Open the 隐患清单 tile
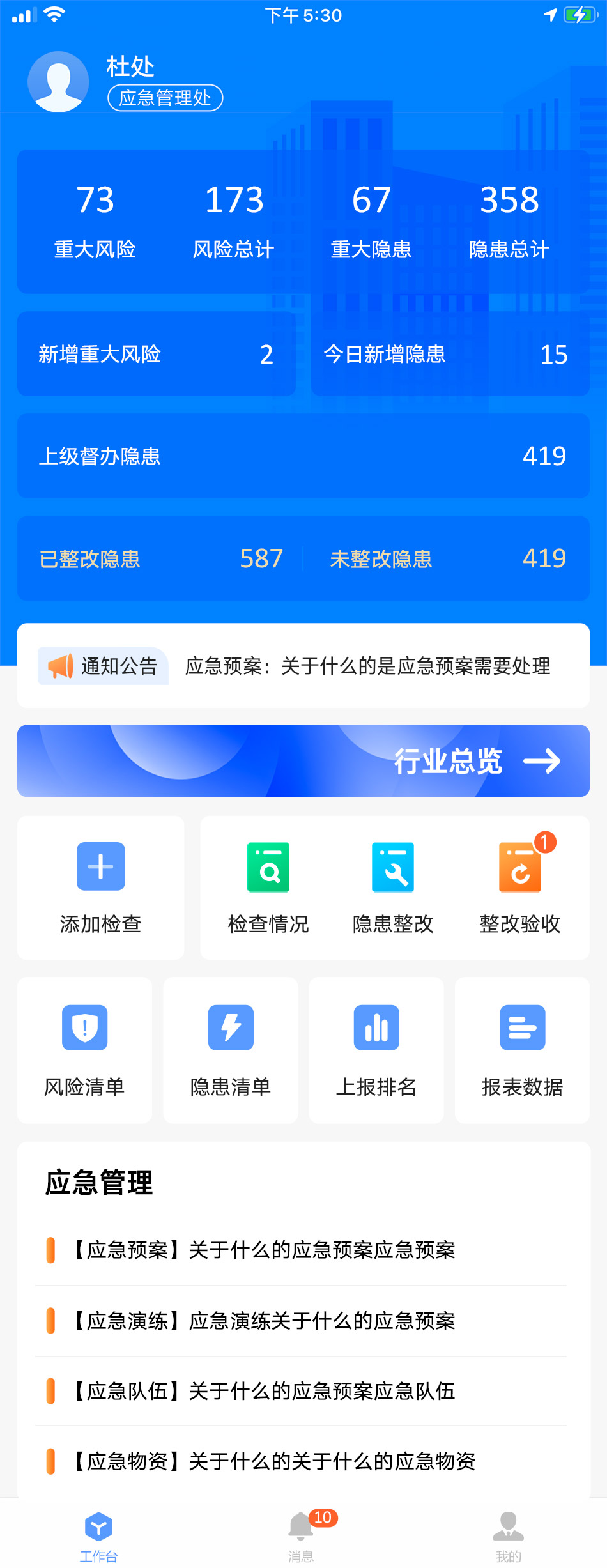Viewport: 607px width, 1568px height. [x=231, y=1049]
